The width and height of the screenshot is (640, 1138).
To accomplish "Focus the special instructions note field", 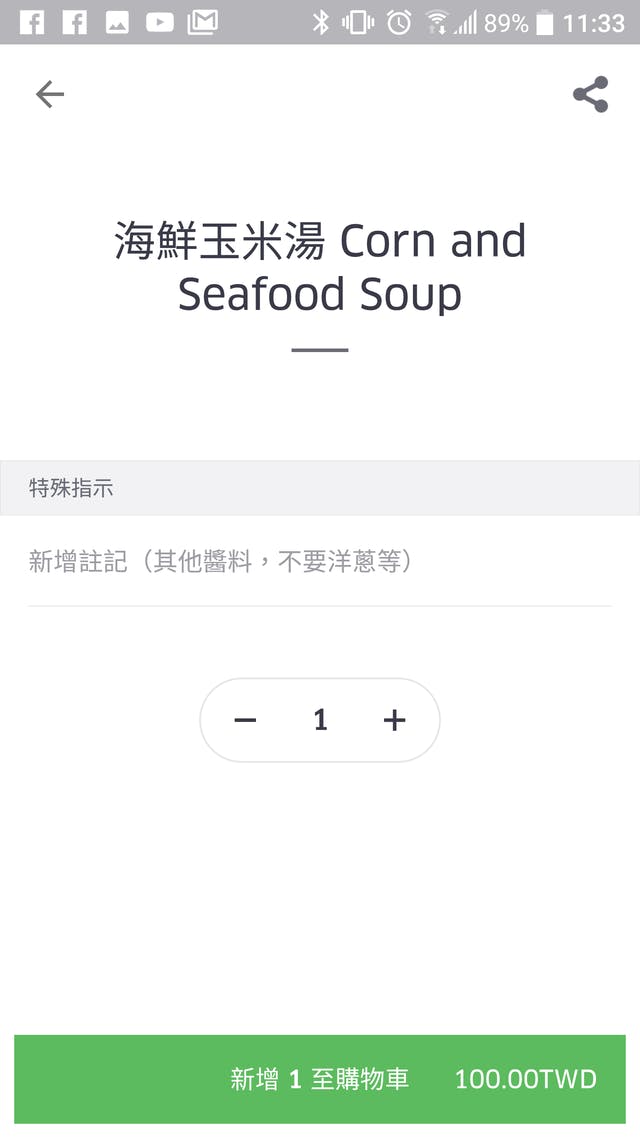I will point(319,562).
